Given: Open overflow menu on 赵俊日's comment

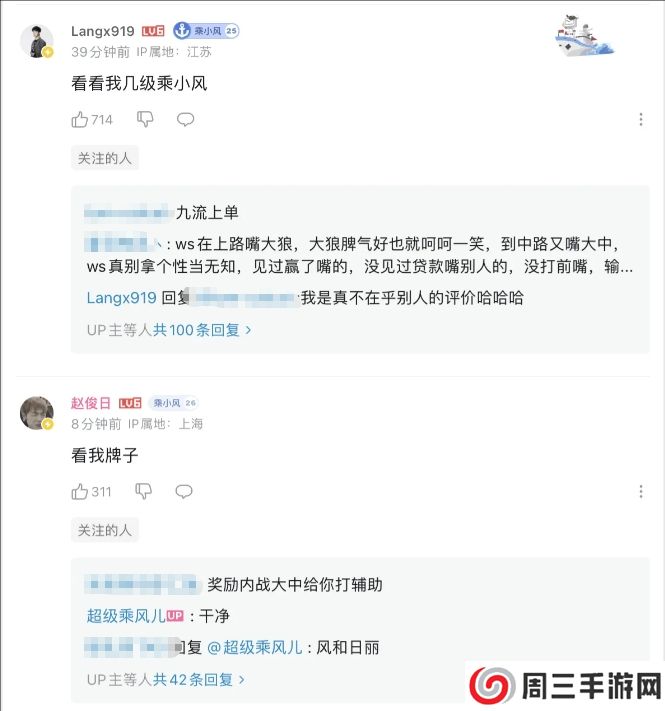Looking at the screenshot, I should tap(641, 492).
